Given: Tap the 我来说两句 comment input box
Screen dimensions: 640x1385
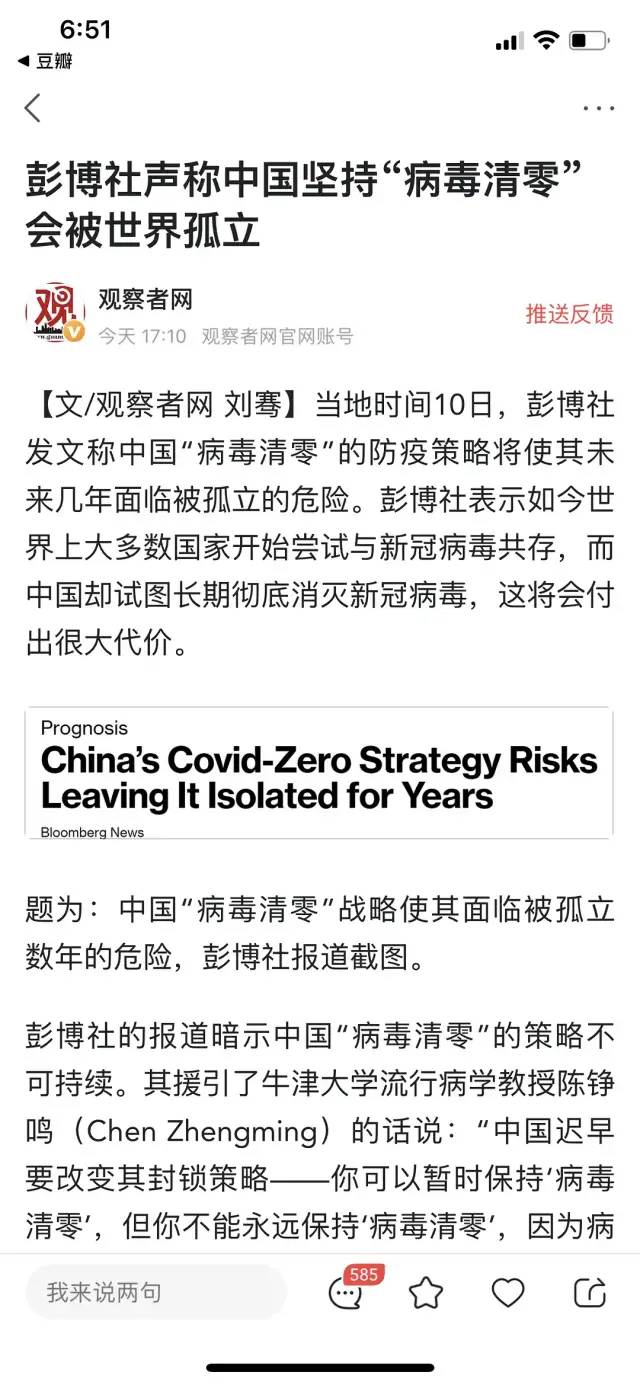Looking at the screenshot, I should point(156,1292).
